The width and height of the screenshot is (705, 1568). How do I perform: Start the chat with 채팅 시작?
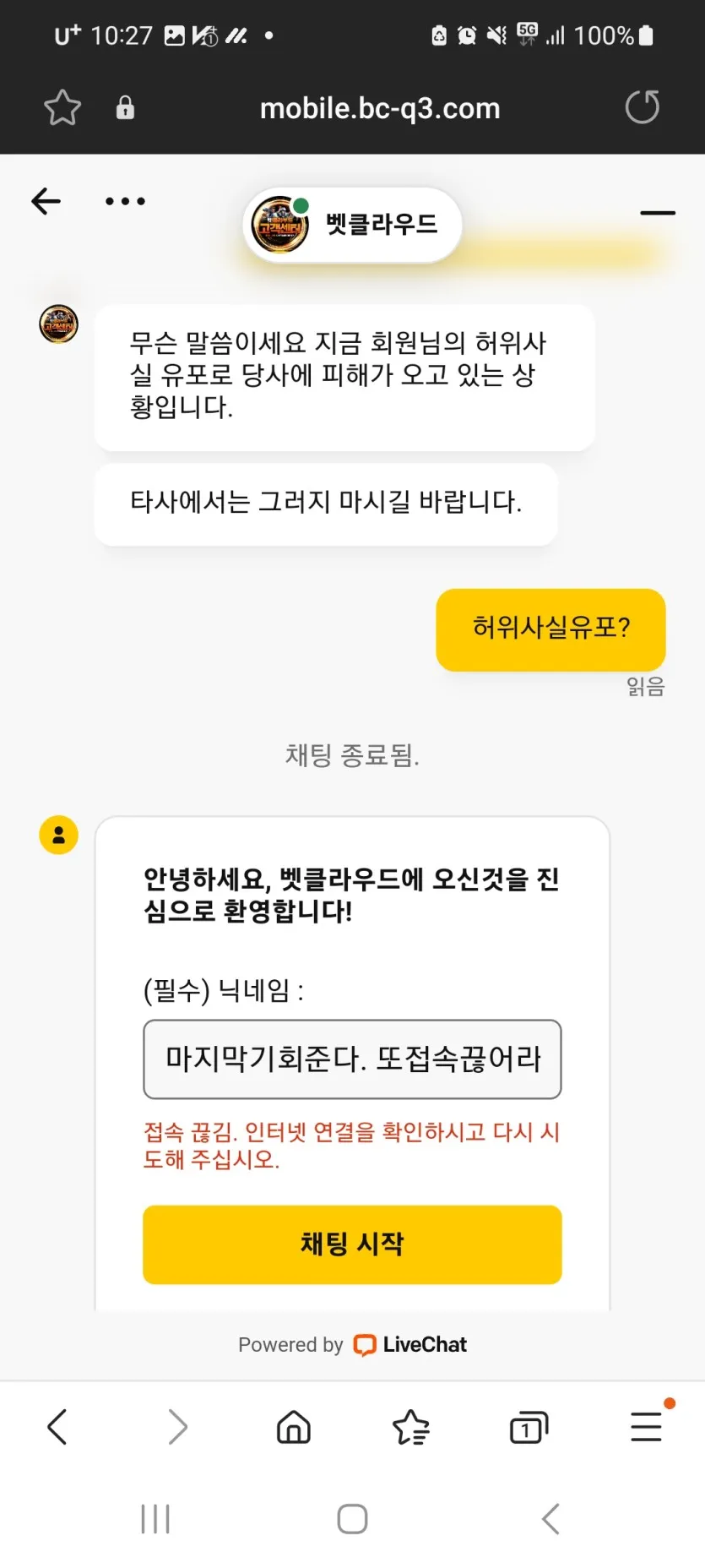352,1244
